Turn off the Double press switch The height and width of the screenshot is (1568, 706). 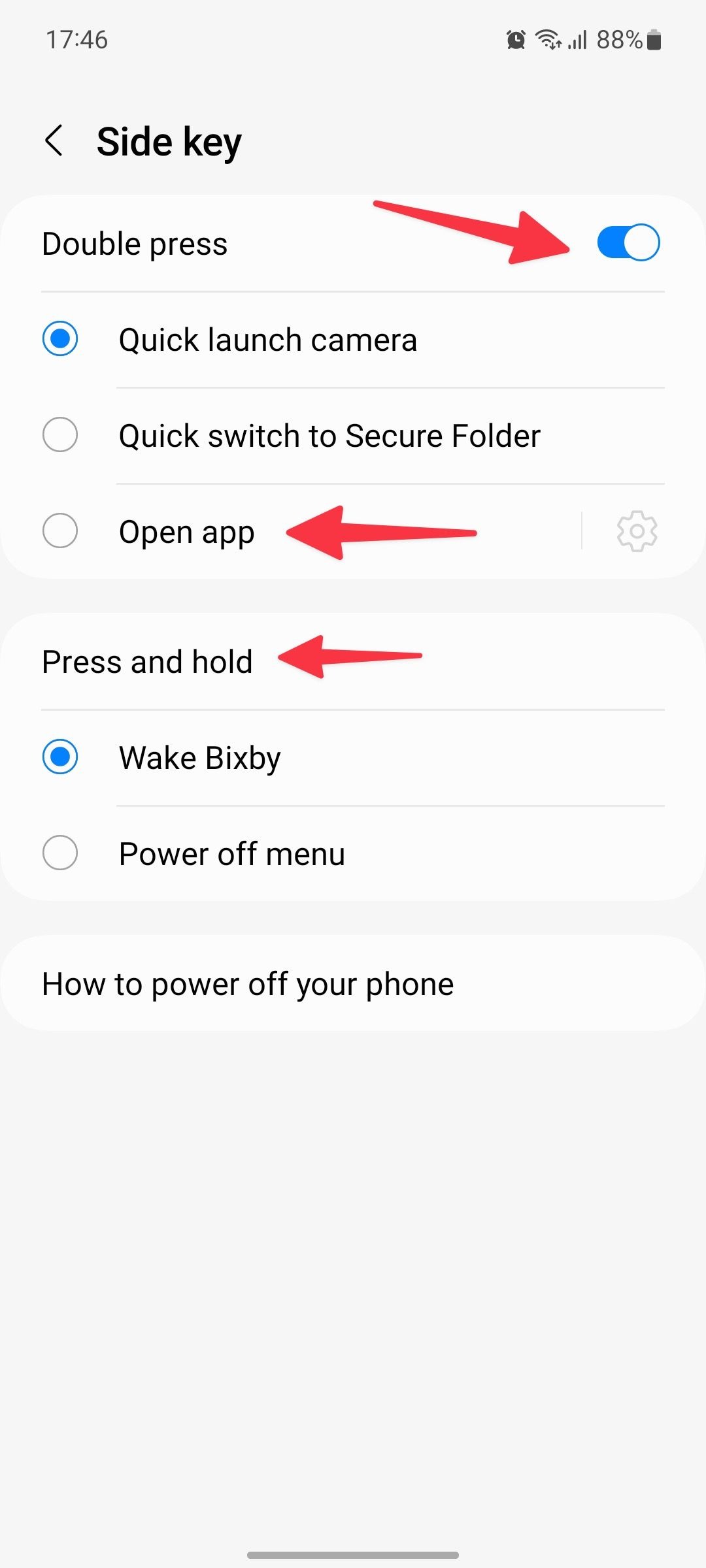click(x=628, y=242)
